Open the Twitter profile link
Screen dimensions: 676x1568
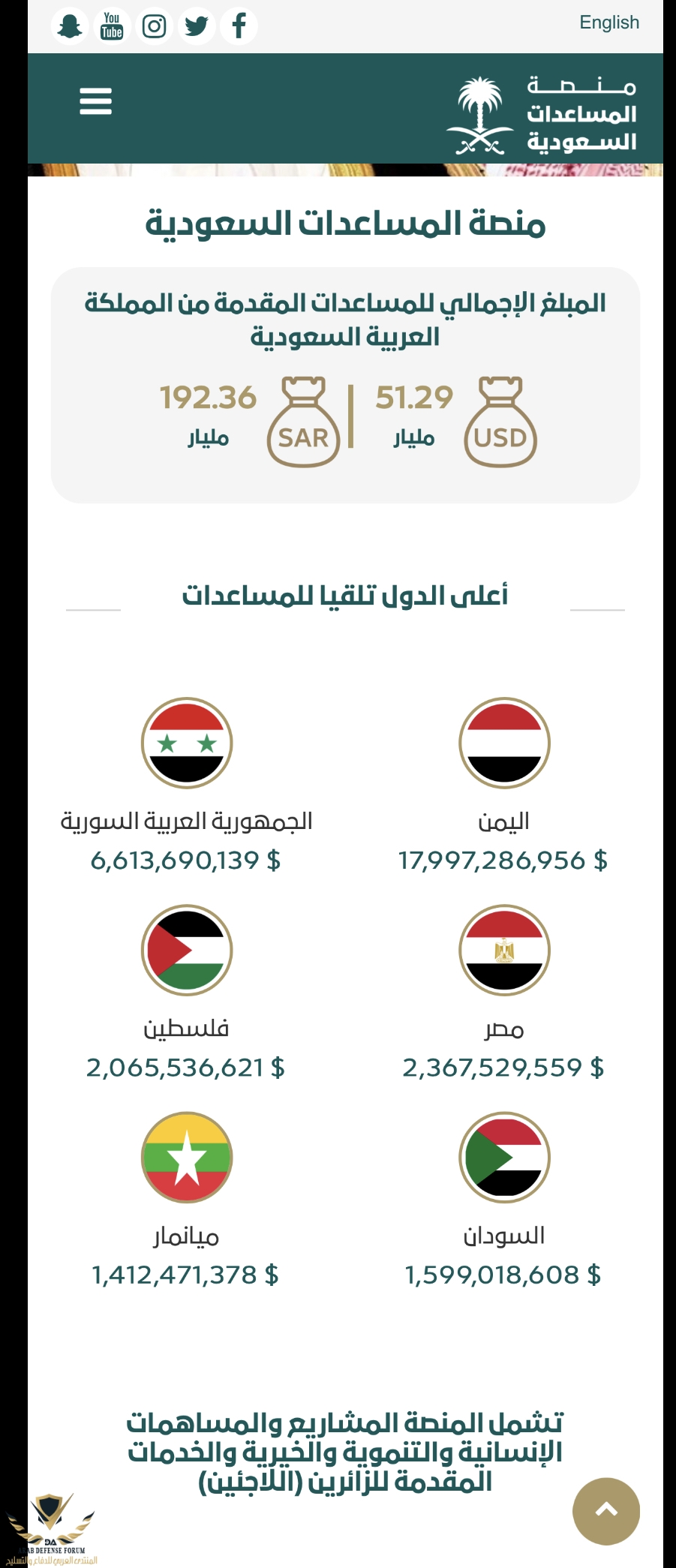[197, 26]
